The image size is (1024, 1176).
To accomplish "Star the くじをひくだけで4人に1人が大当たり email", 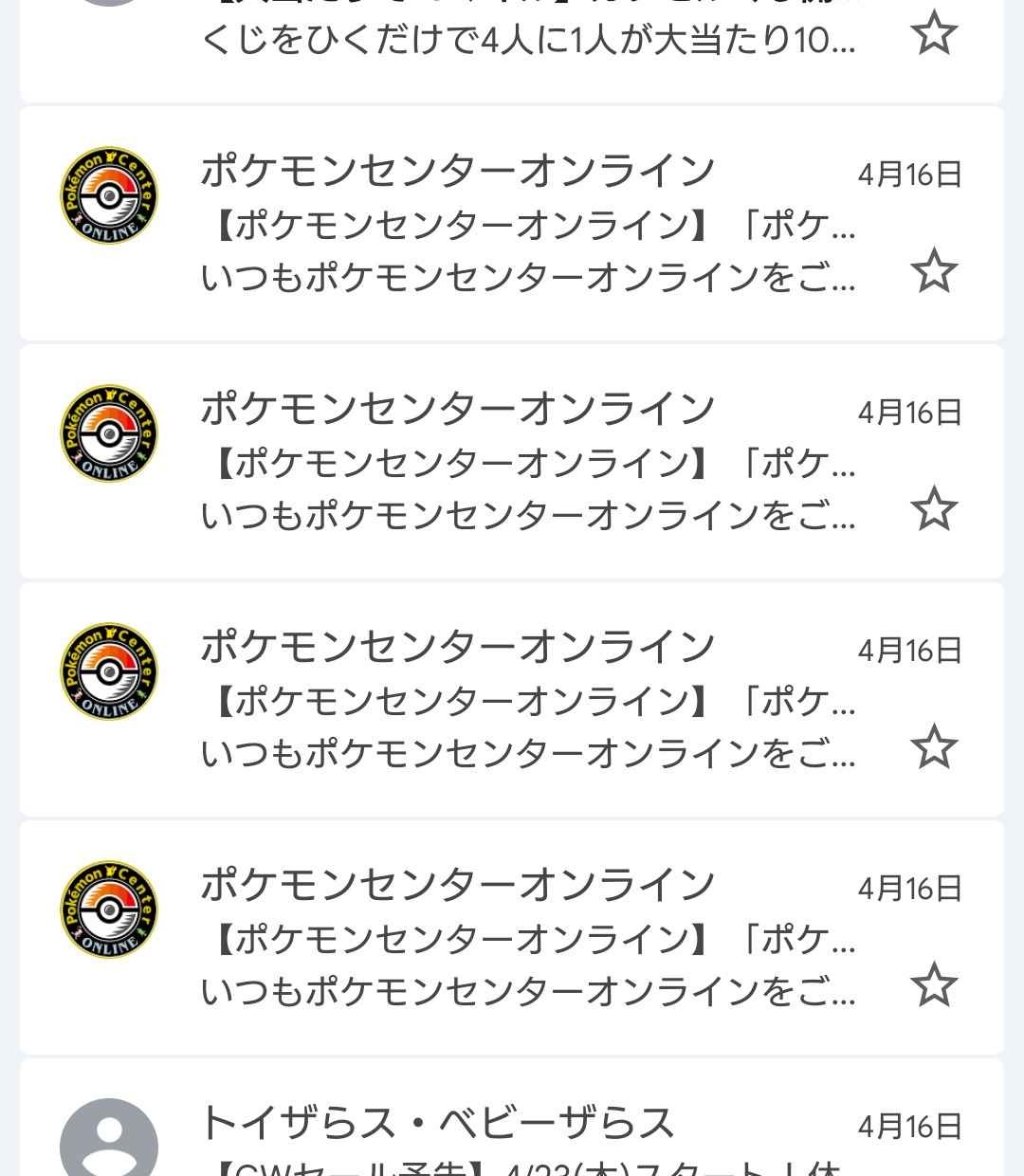I will (933, 34).
